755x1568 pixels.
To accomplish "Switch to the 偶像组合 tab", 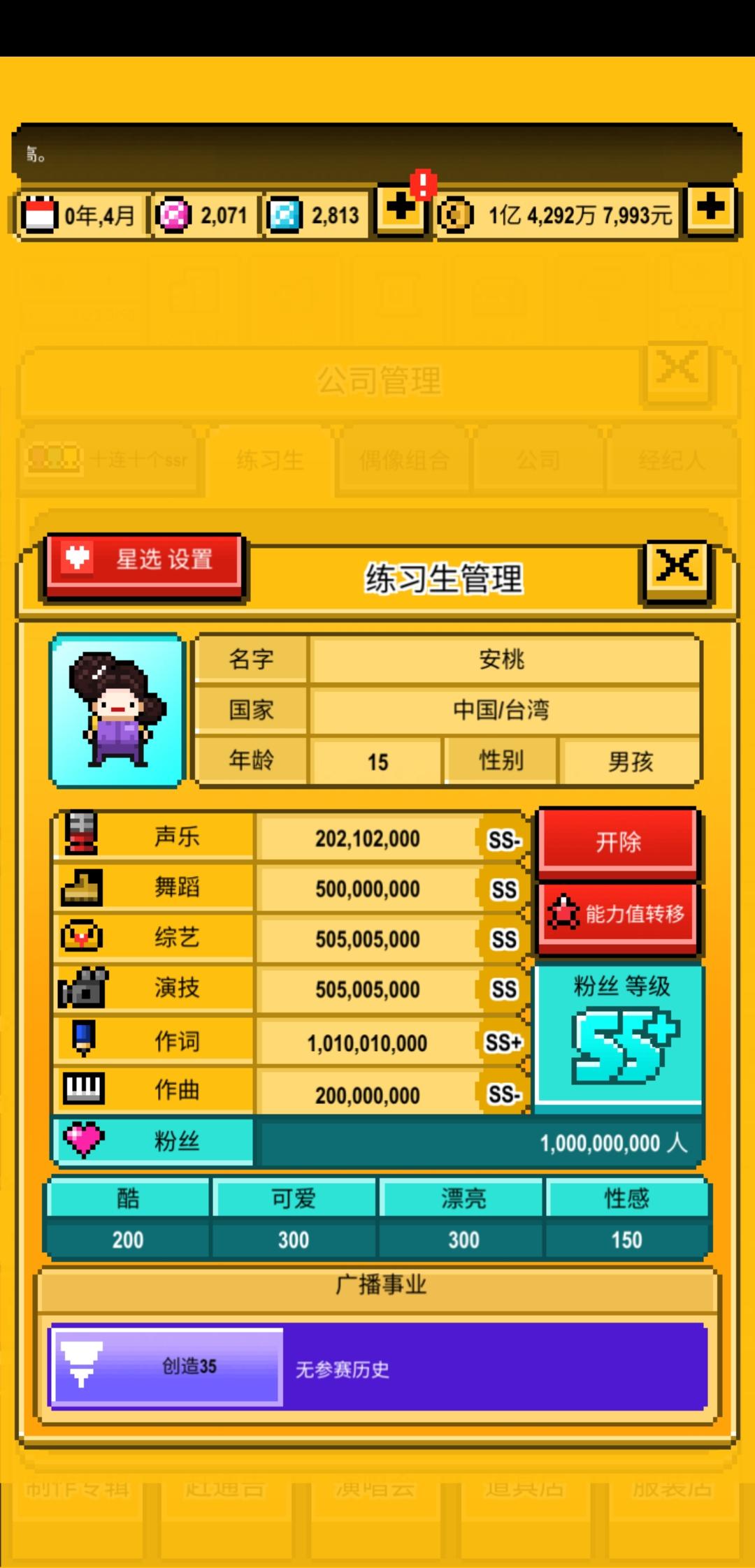I will [x=404, y=461].
